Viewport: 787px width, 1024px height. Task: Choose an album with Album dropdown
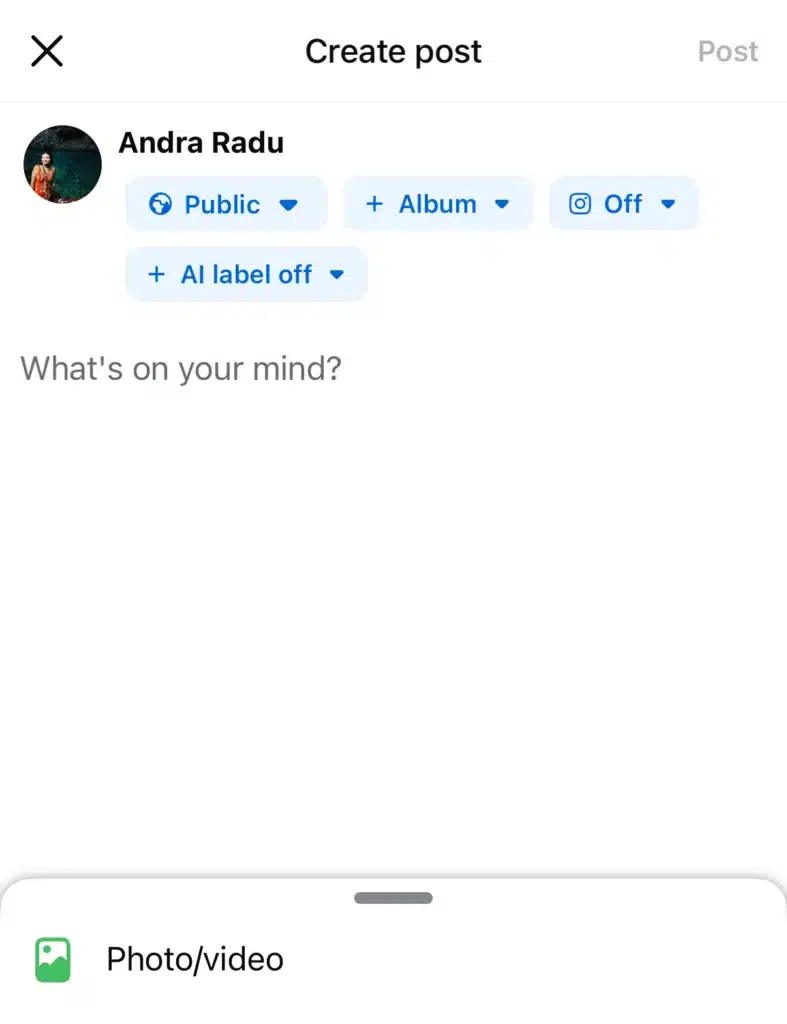pos(438,204)
